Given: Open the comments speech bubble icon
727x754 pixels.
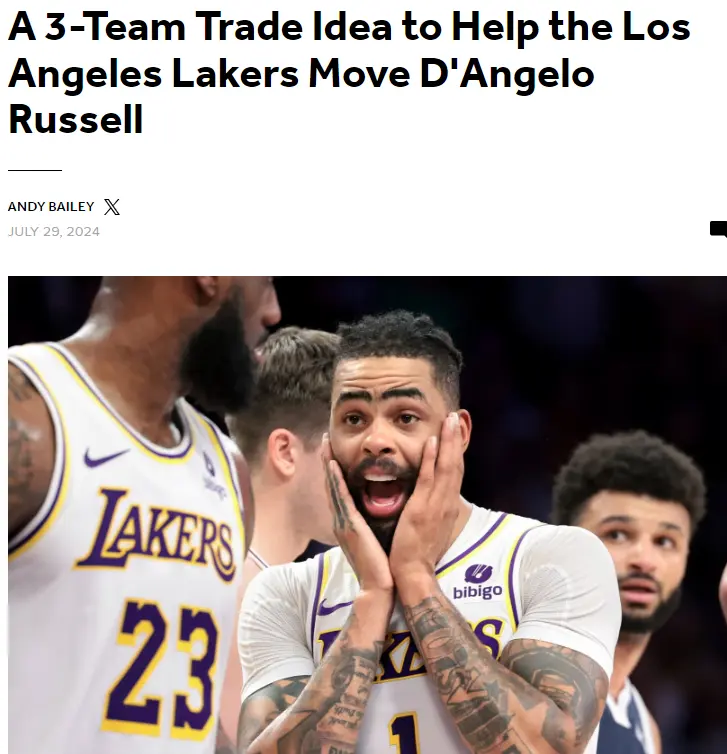Looking at the screenshot, I should pyautogui.click(x=718, y=230).
